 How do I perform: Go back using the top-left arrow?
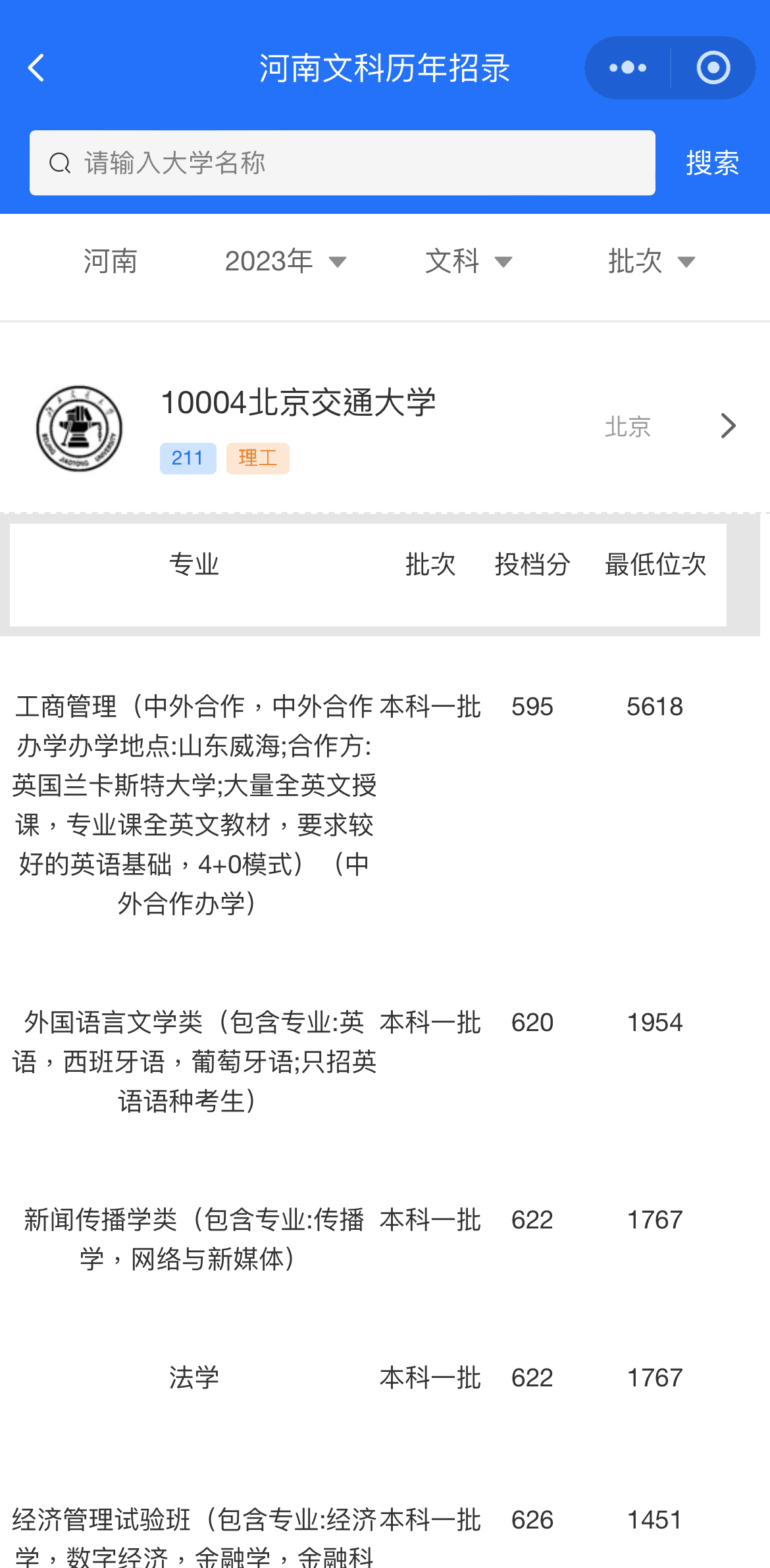tap(36, 68)
